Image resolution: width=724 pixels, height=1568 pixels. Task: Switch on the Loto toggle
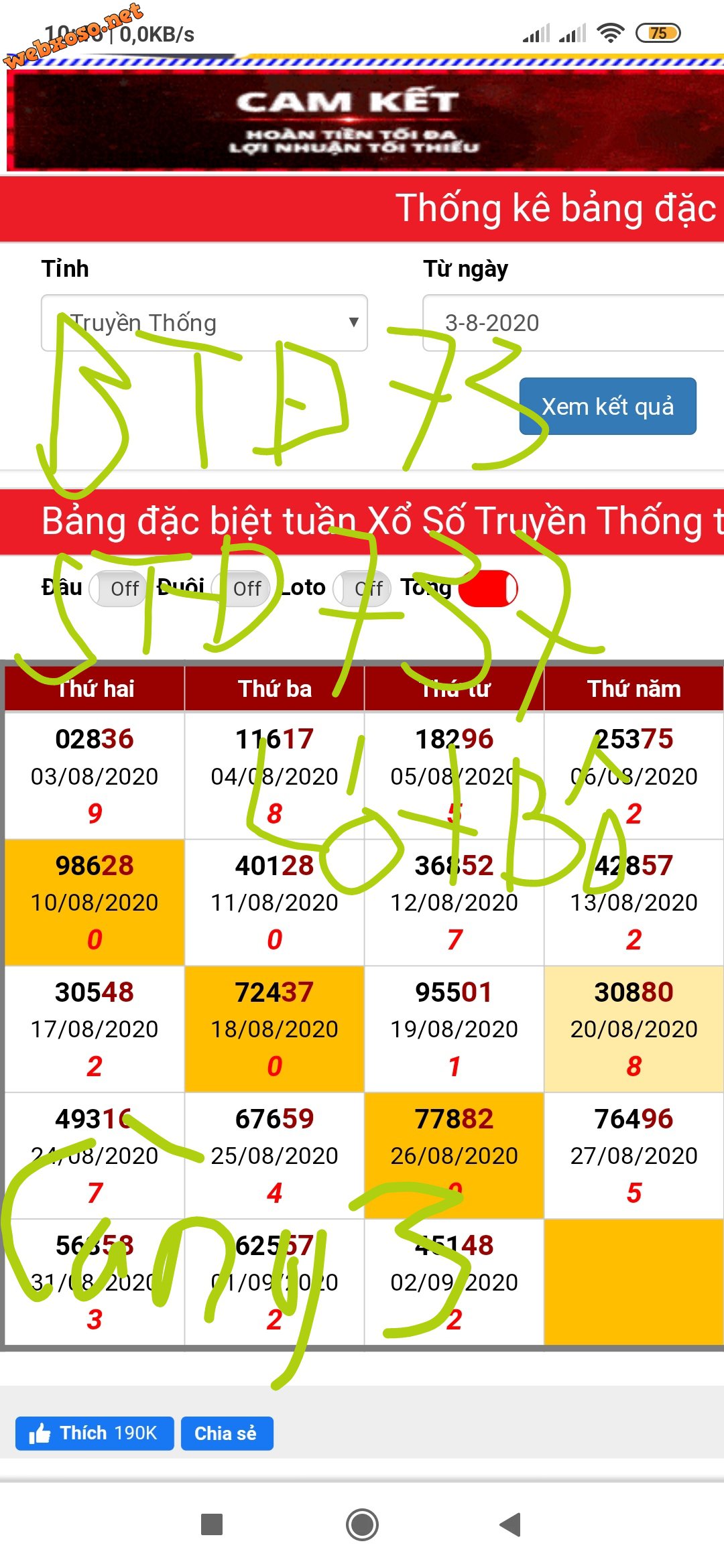click(363, 588)
